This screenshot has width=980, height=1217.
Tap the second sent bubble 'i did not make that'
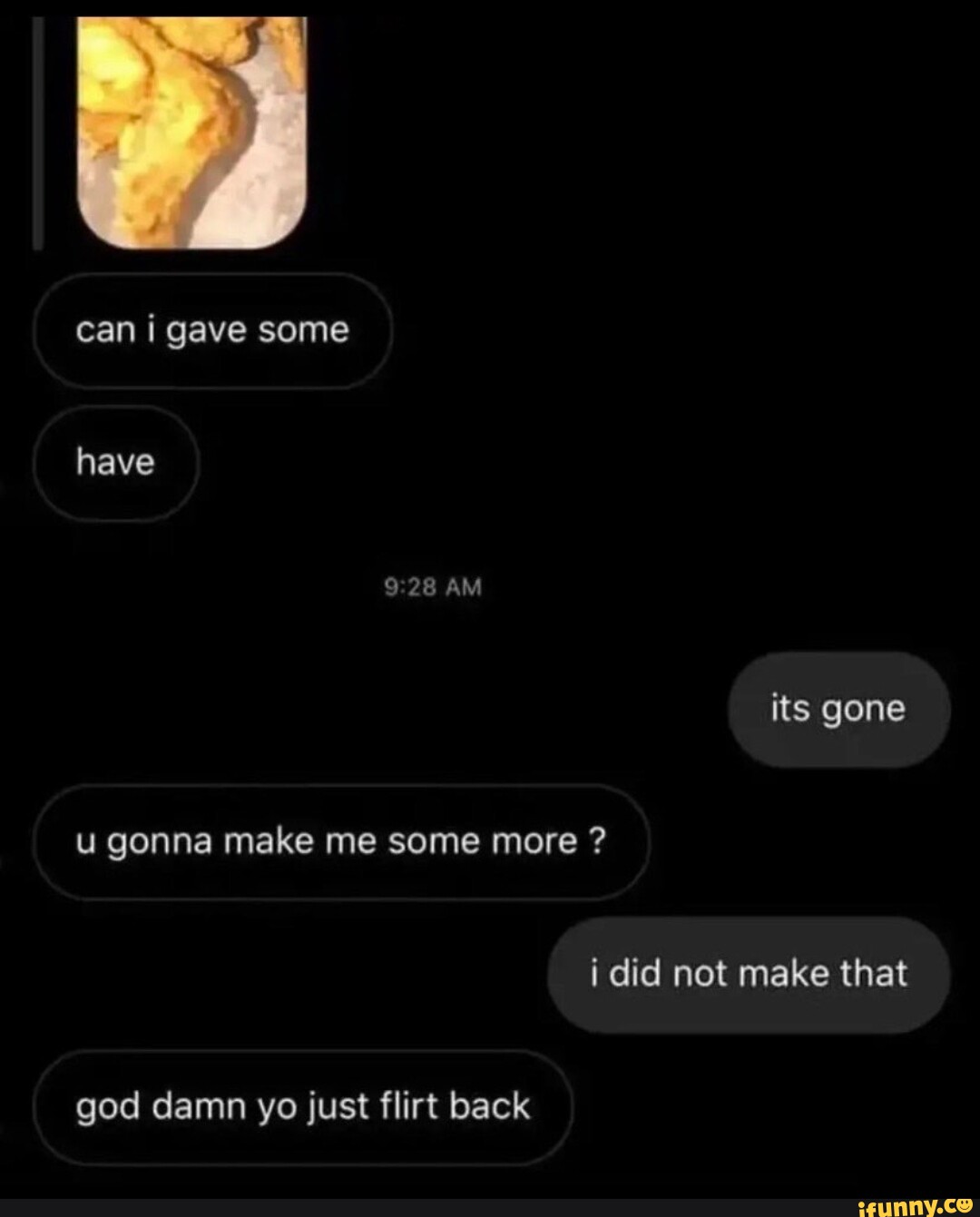(750, 972)
